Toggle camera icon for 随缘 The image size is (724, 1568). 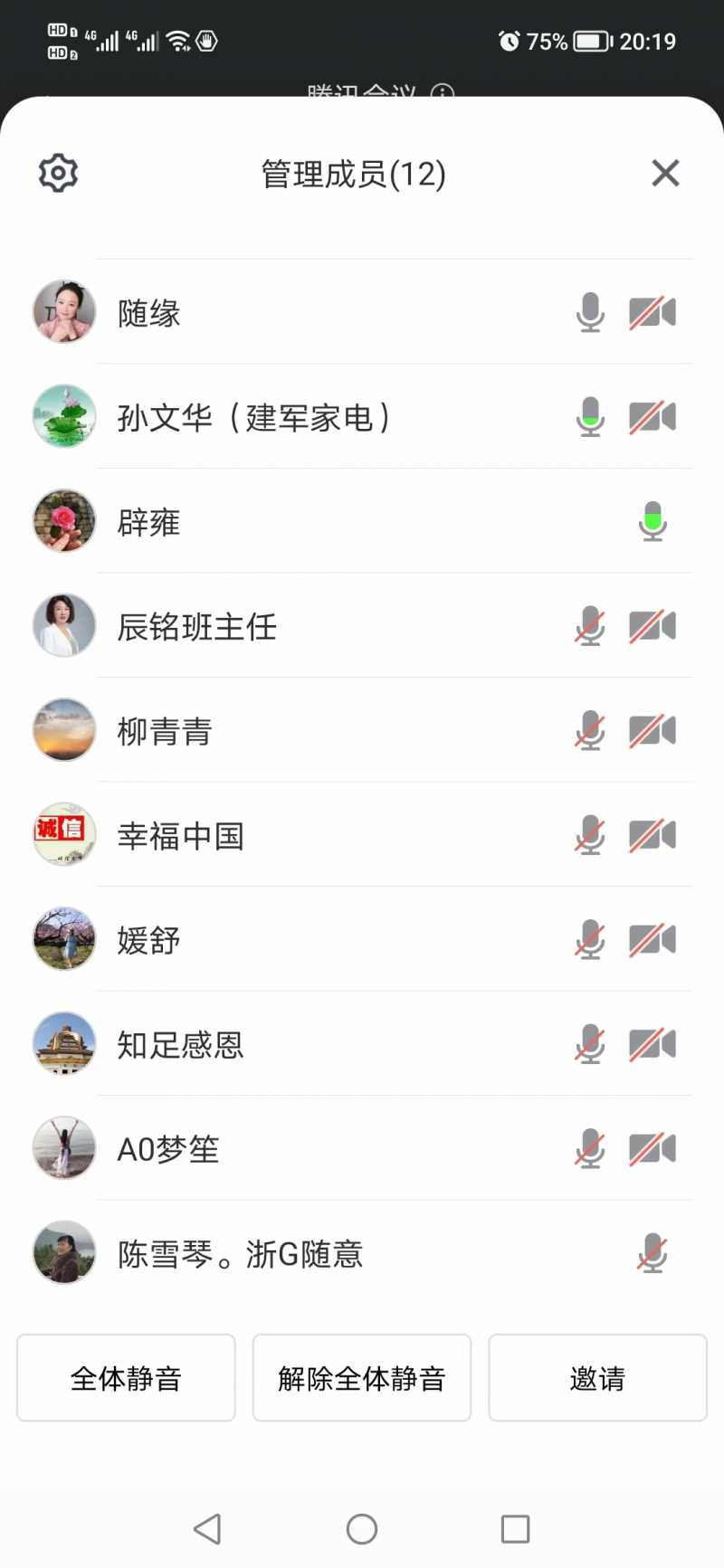pos(653,313)
